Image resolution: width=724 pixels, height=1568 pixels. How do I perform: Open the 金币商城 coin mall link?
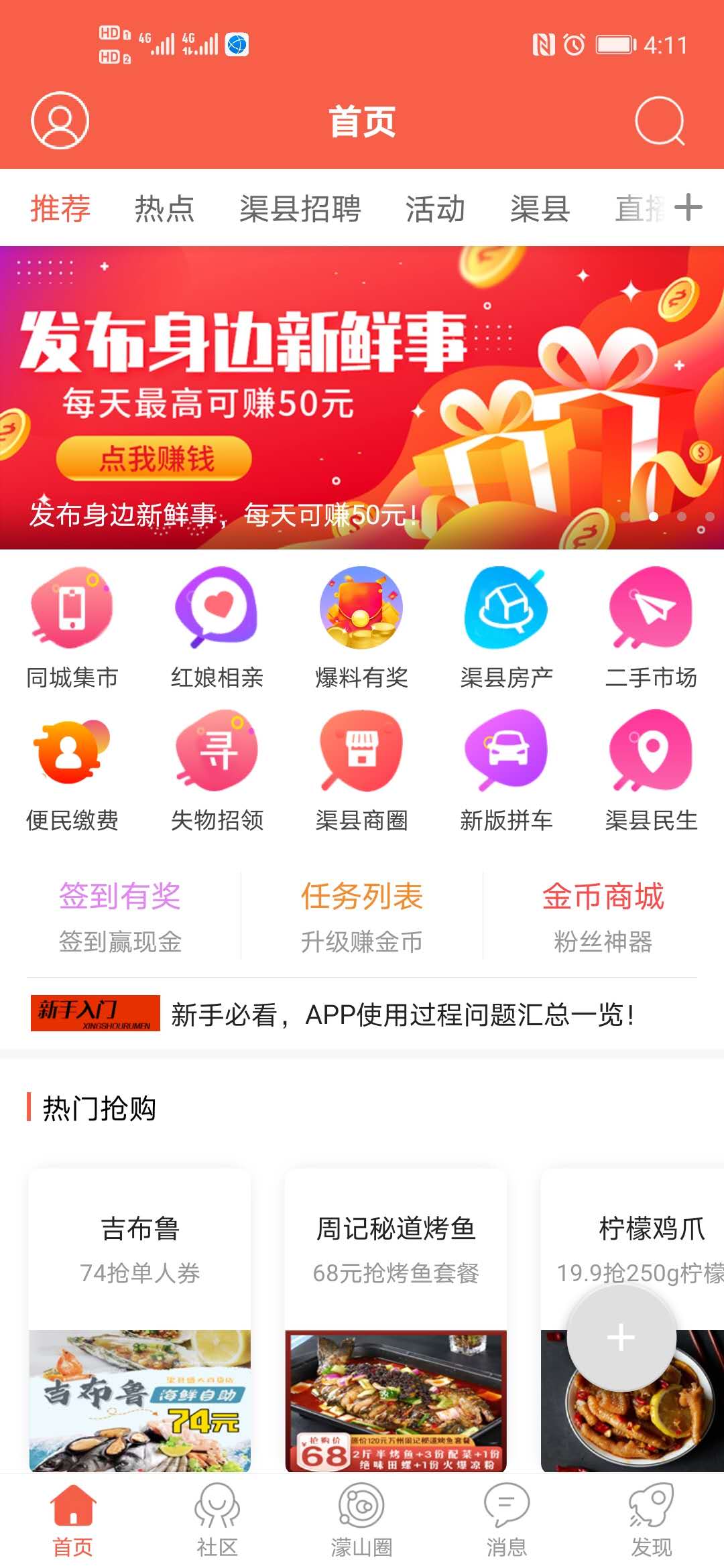(x=602, y=897)
